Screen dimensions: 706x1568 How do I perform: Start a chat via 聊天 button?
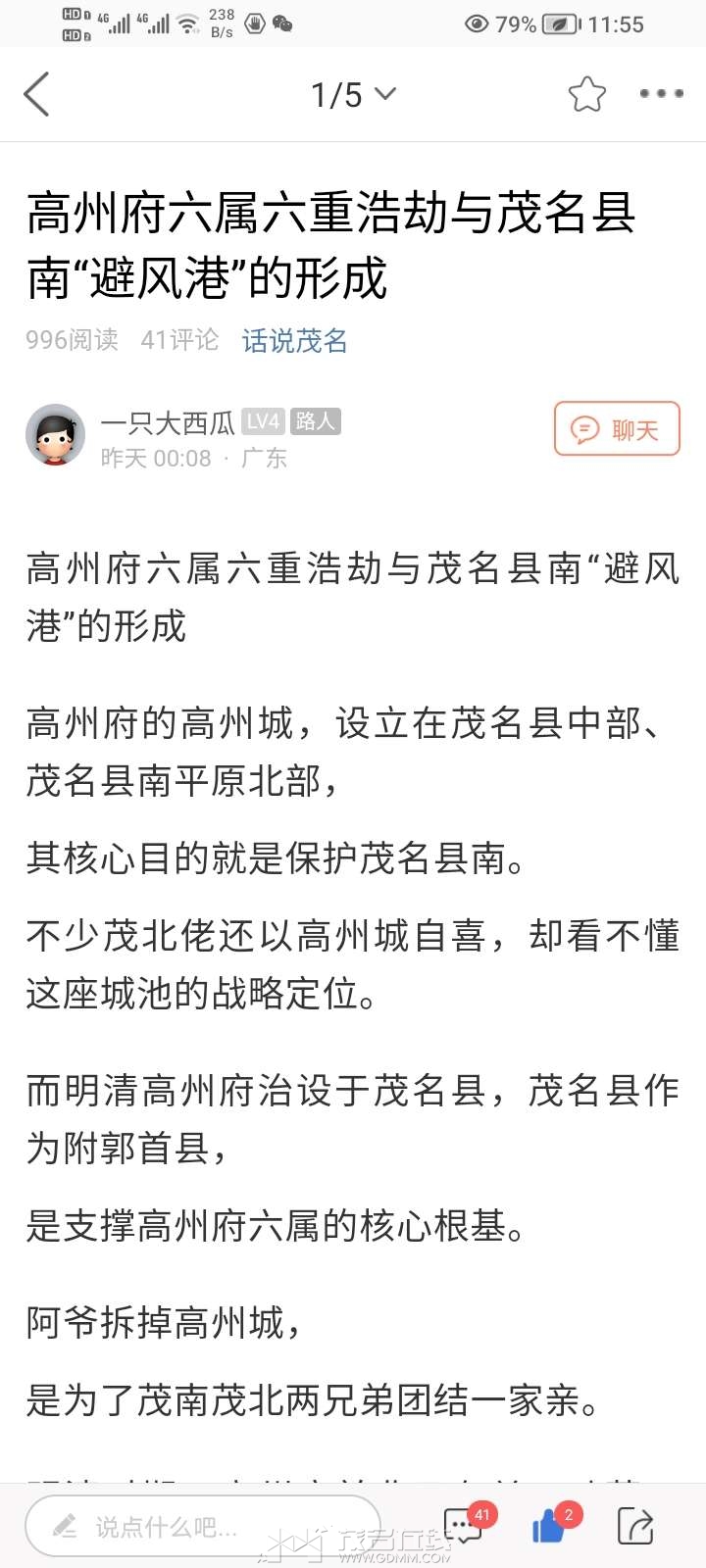tap(617, 428)
